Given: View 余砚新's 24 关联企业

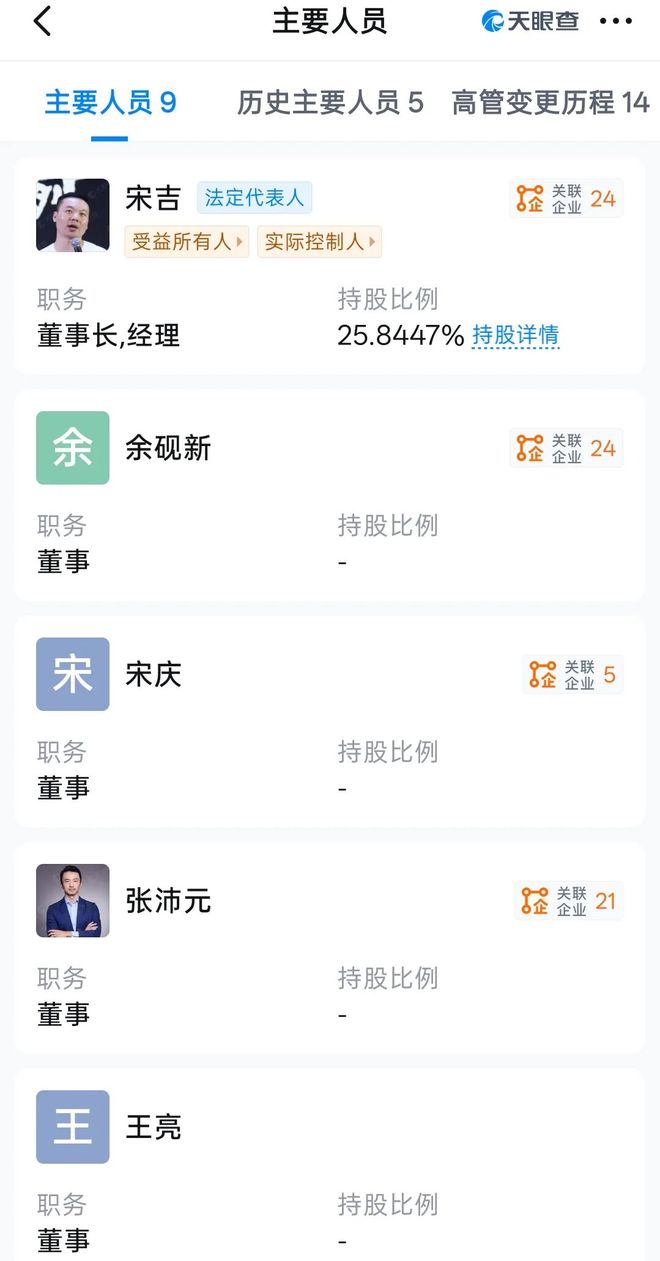Looking at the screenshot, I should (566, 448).
